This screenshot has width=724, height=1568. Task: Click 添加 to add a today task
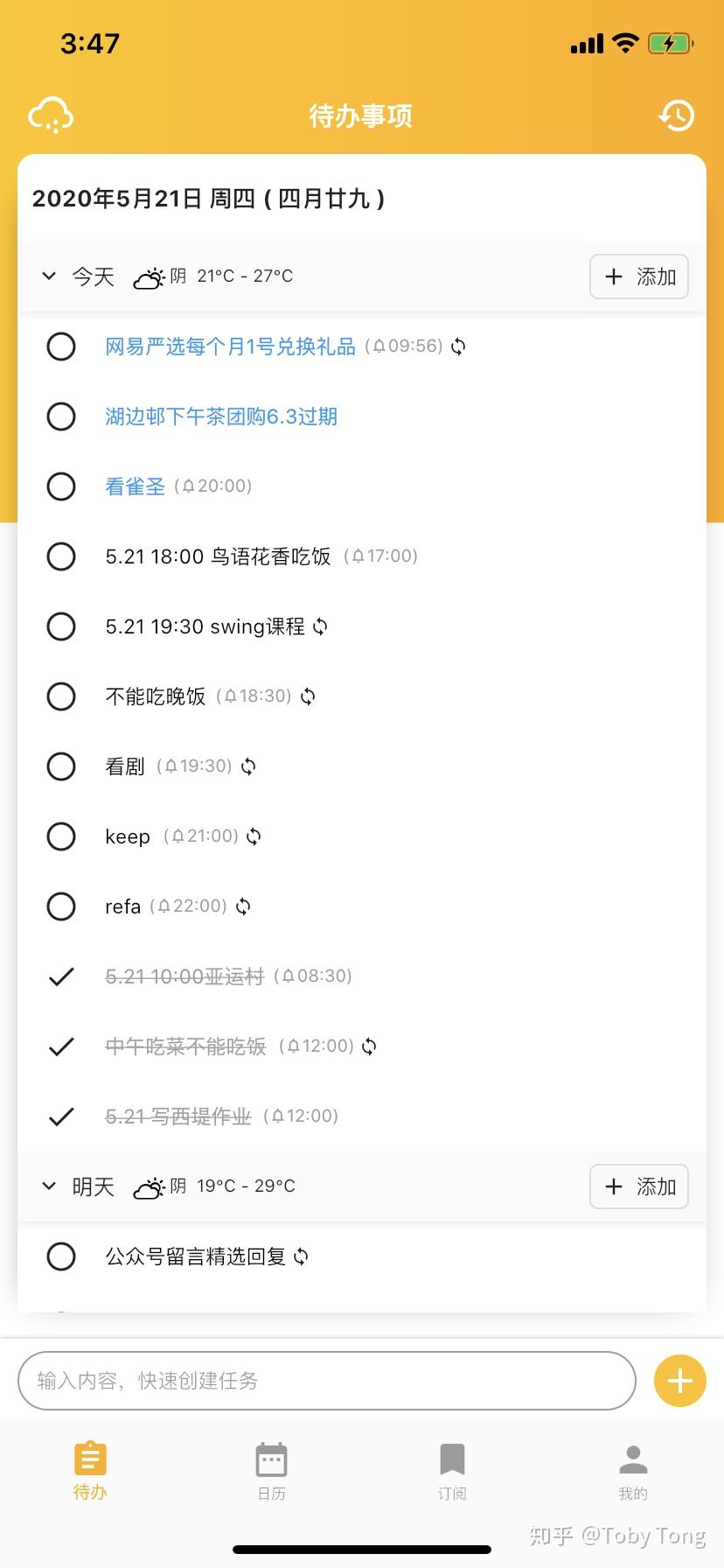click(639, 276)
